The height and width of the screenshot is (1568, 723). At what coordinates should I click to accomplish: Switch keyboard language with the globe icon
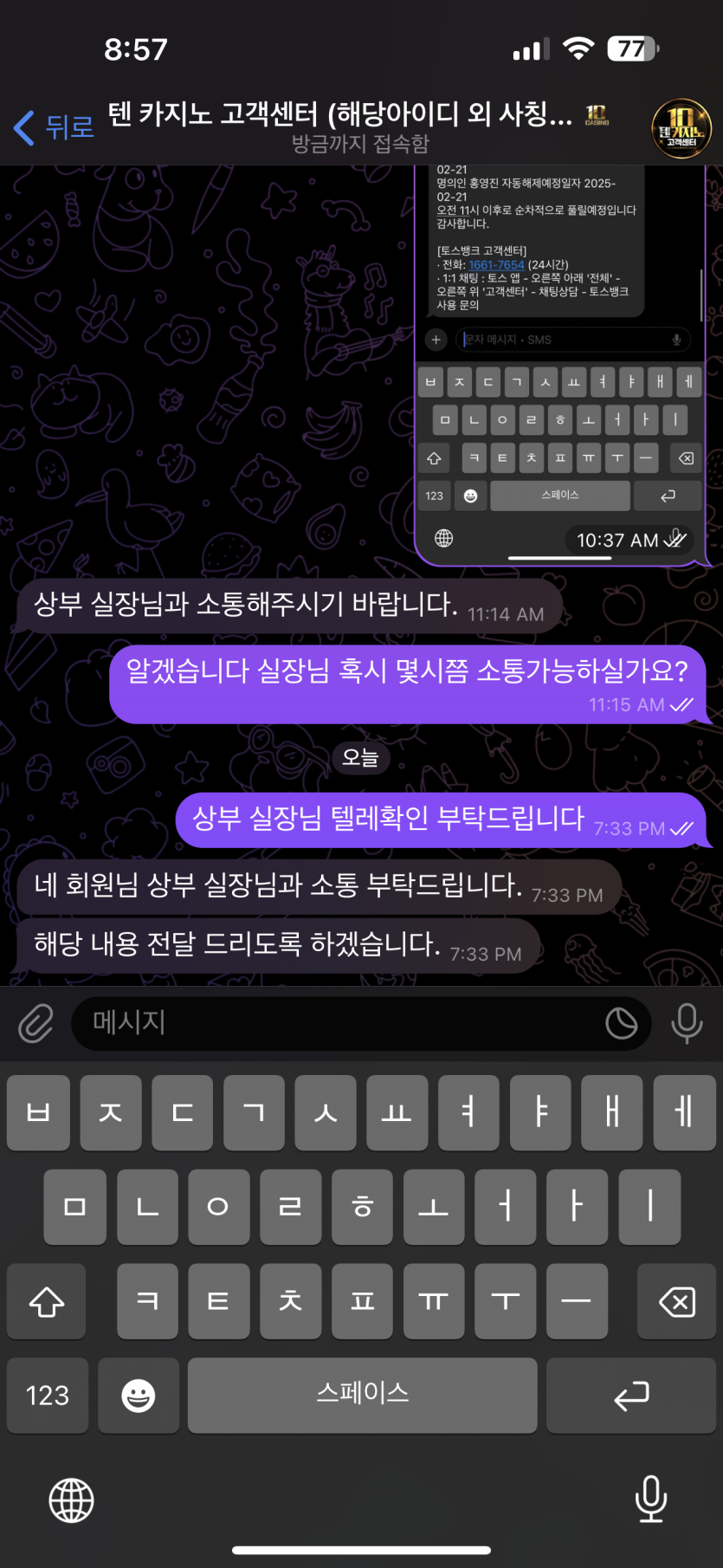tap(71, 1500)
